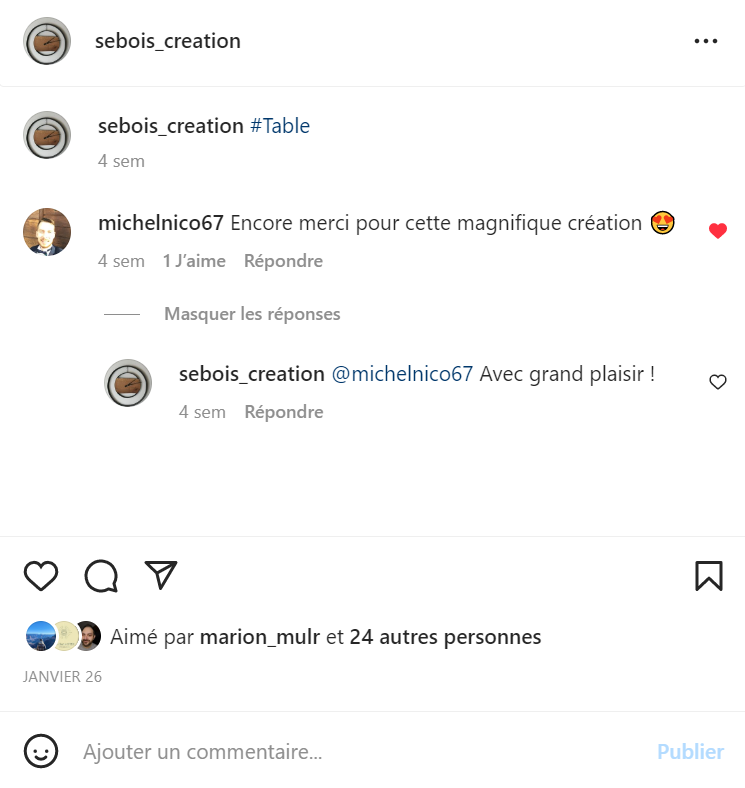Reply to michelnico67's comment
Viewport: 745px width, 788px height.
(x=283, y=261)
